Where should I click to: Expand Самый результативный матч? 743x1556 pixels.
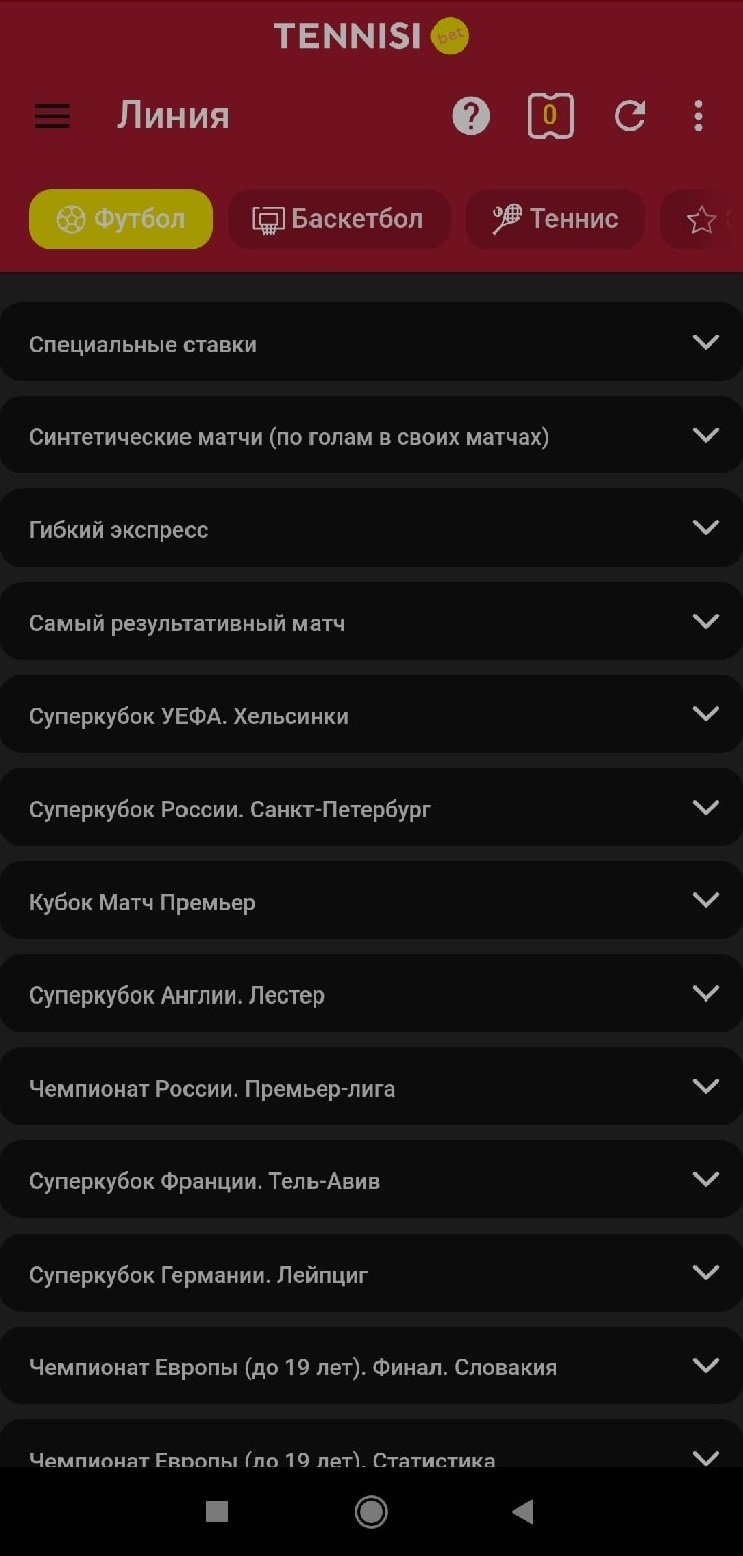tap(371, 621)
